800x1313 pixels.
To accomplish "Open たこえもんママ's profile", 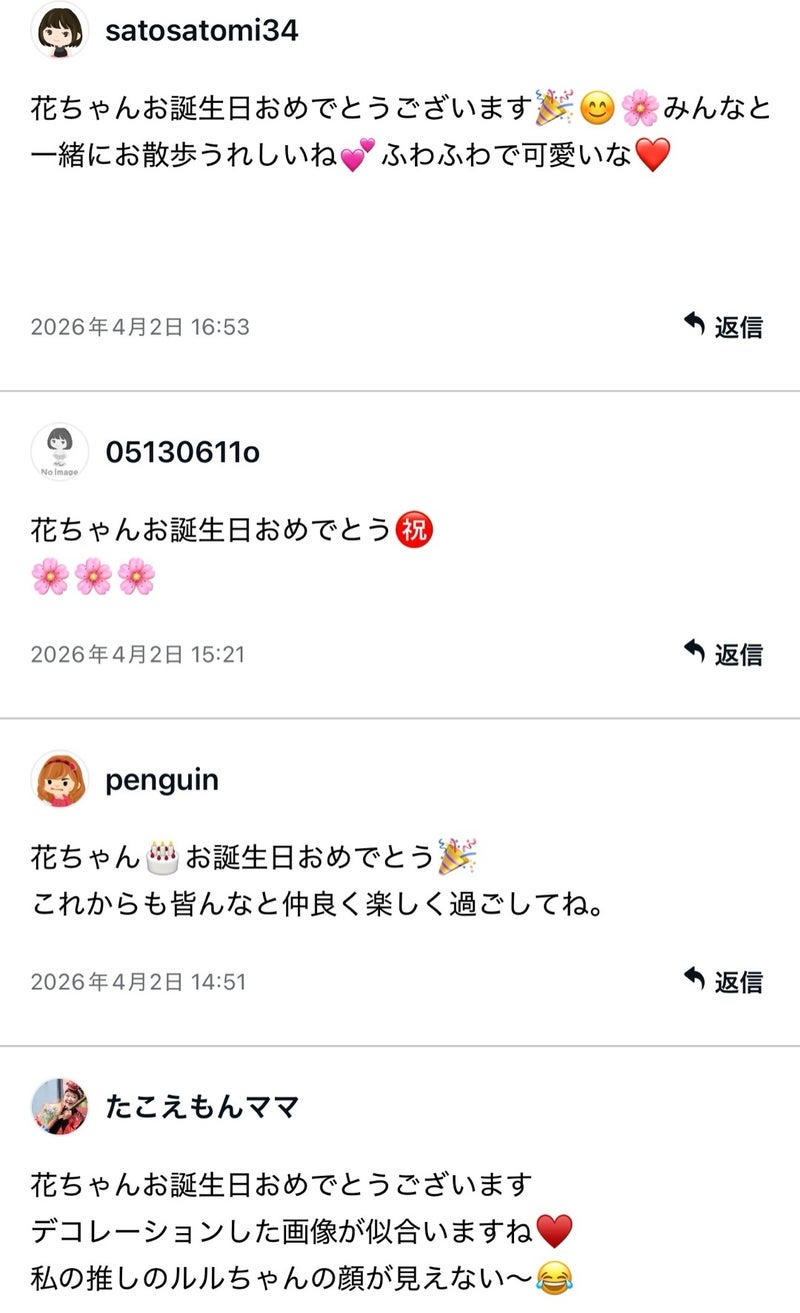I will click(59, 1107).
